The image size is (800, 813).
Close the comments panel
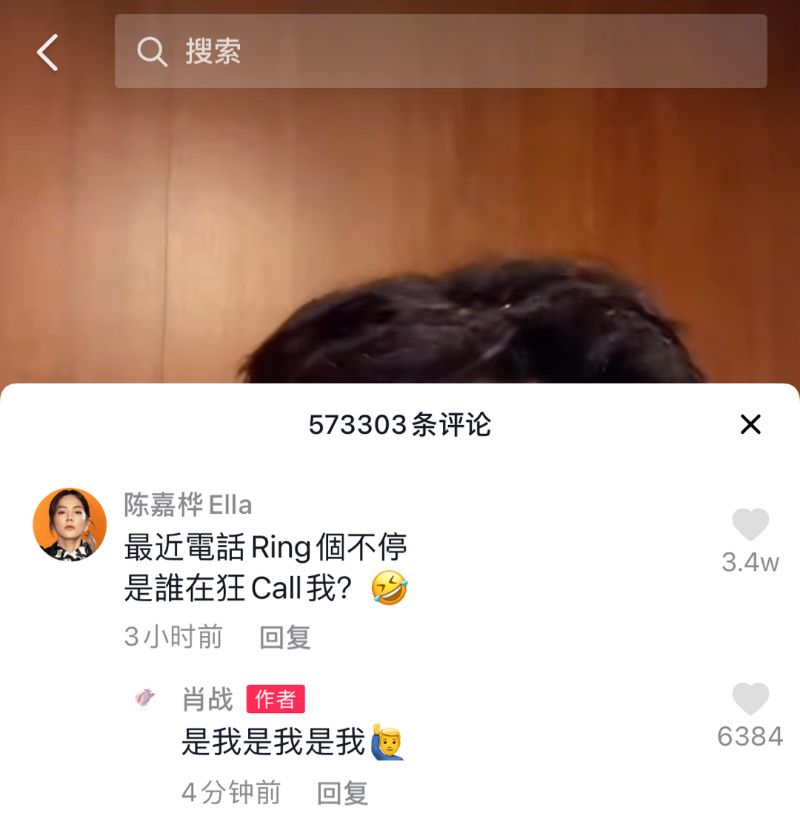pos(750,424)
